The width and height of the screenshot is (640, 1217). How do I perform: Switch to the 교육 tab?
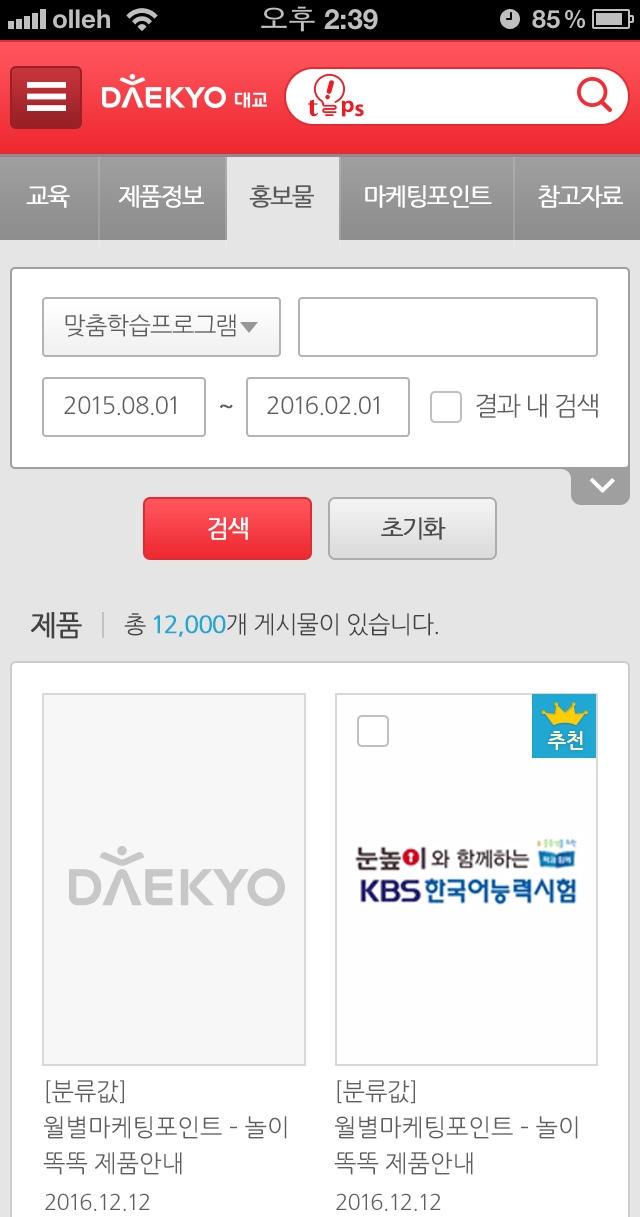tap(49, 197)
